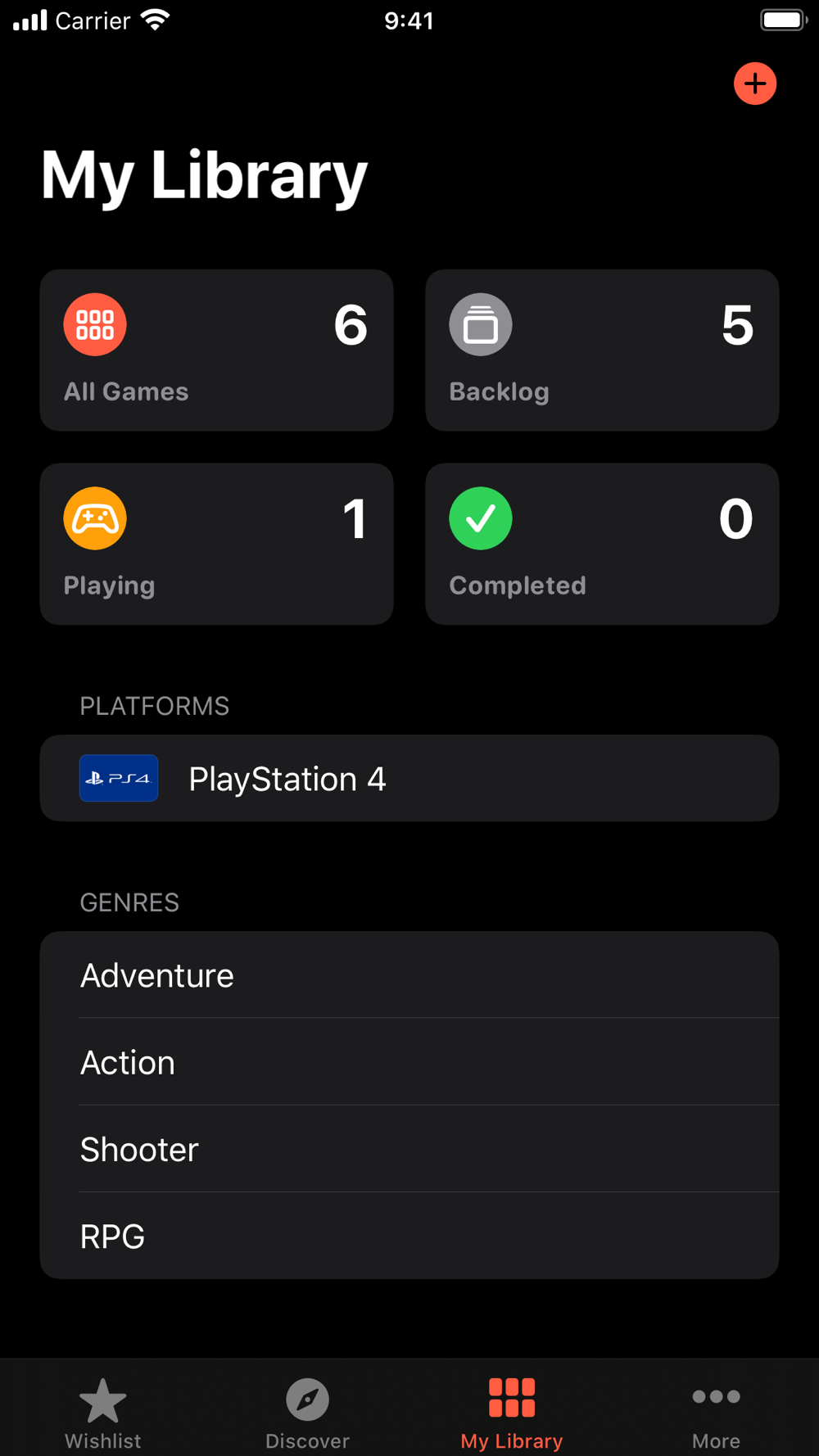View games currently Playing
This screenshot has width=819, height=1456.
click(216, 544)
